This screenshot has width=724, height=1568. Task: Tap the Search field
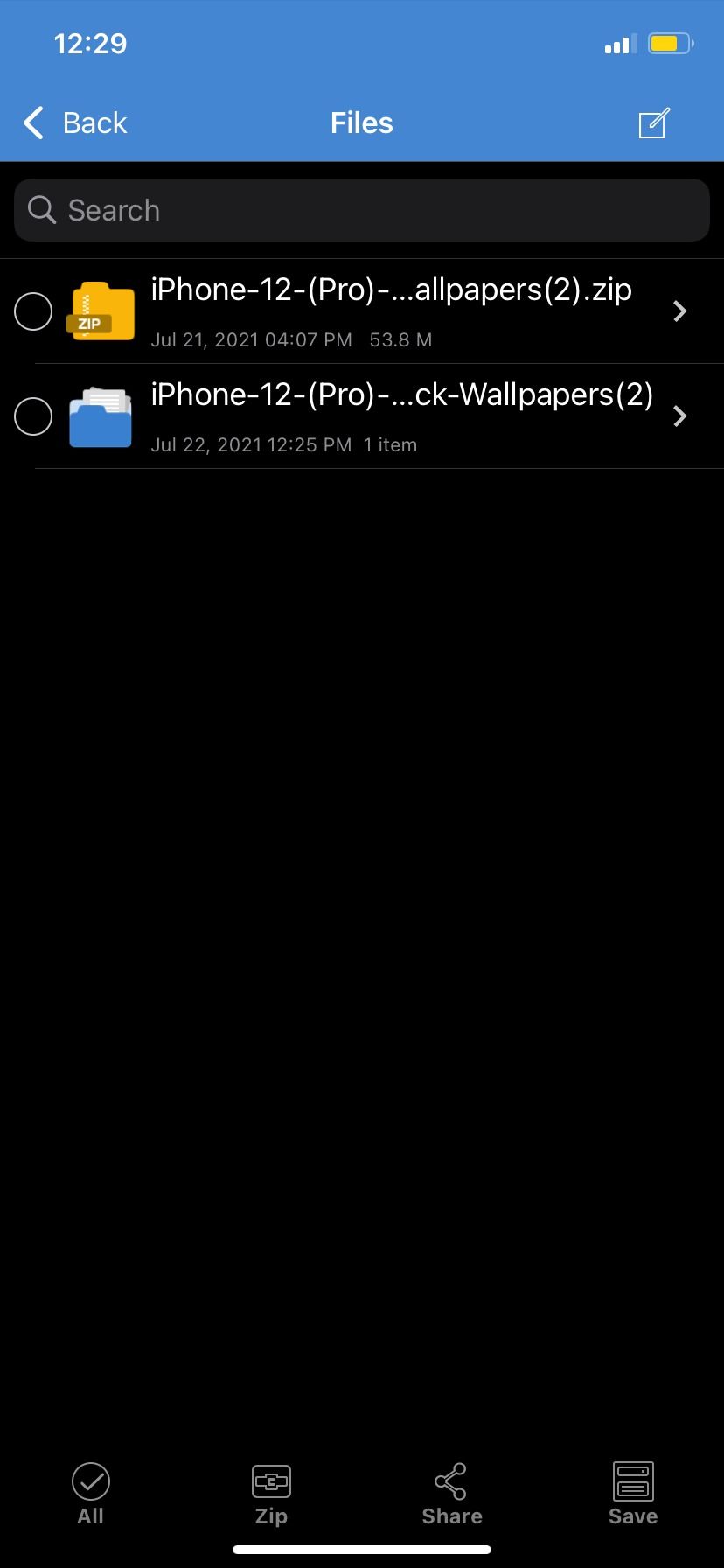click(362, 210)
